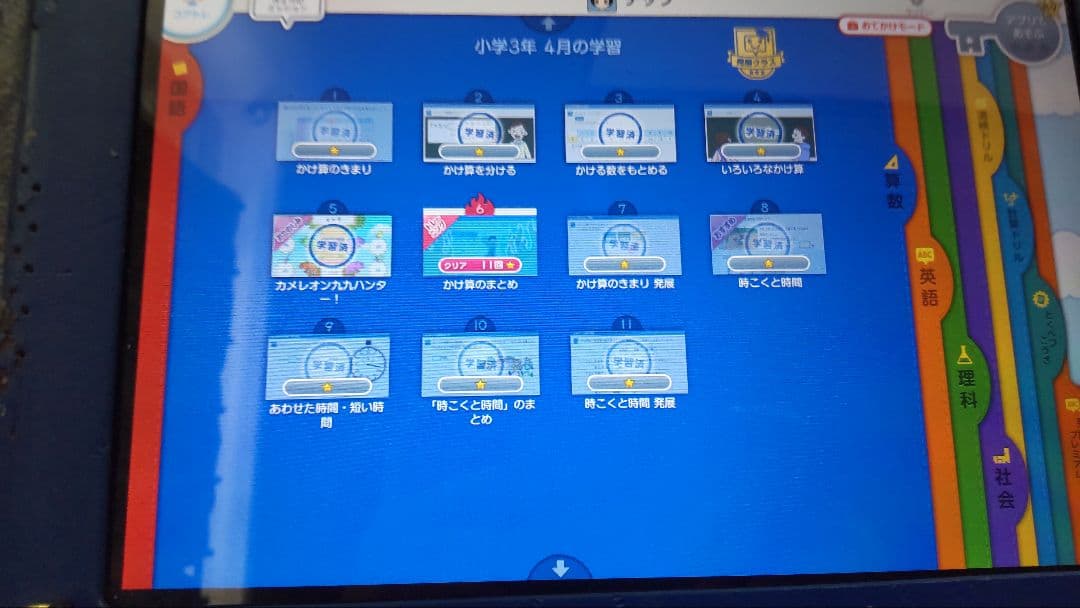Go to next month with down arrow

tap(560, 569)
